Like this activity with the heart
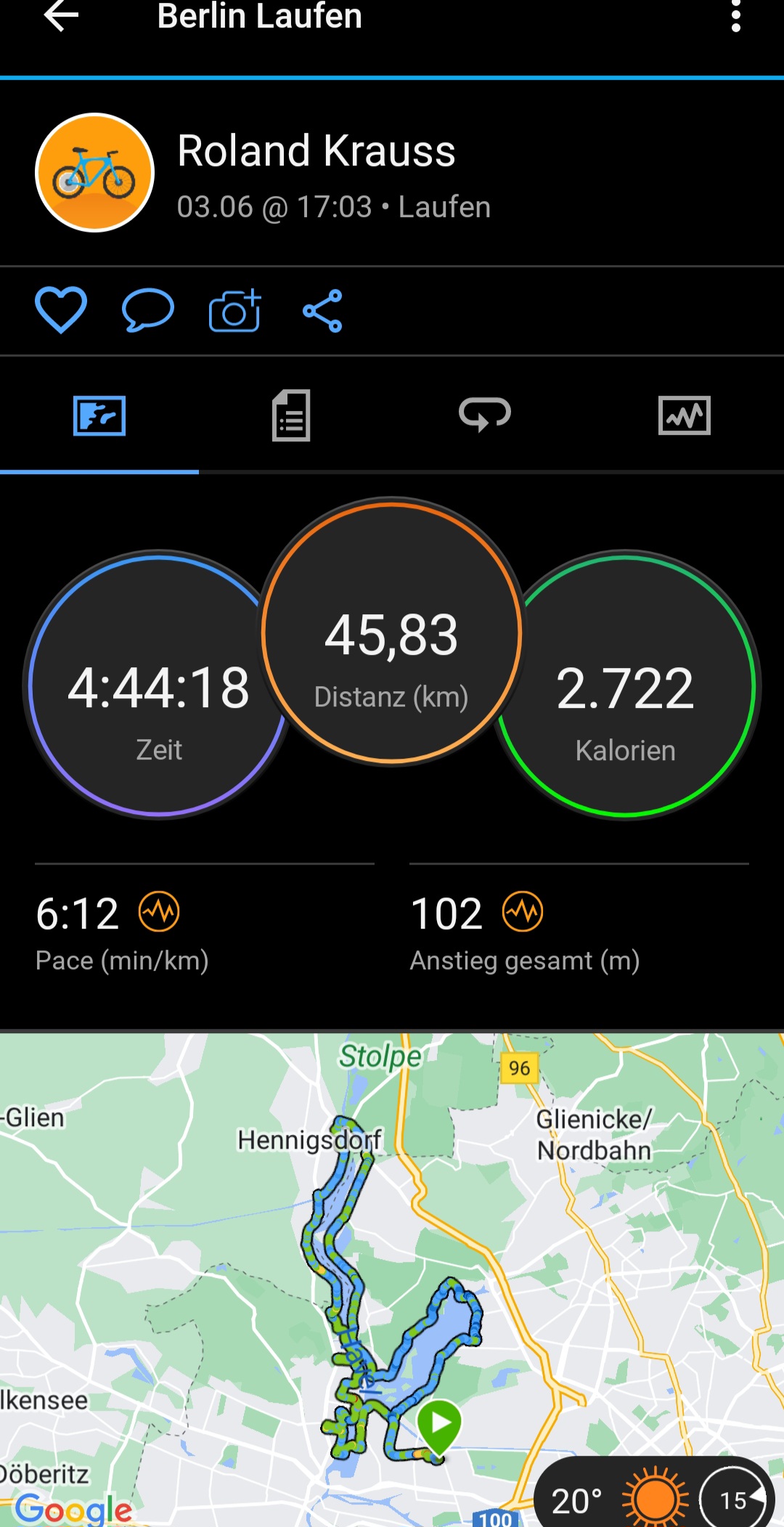 pyautogui.click(x=61, y=310)
